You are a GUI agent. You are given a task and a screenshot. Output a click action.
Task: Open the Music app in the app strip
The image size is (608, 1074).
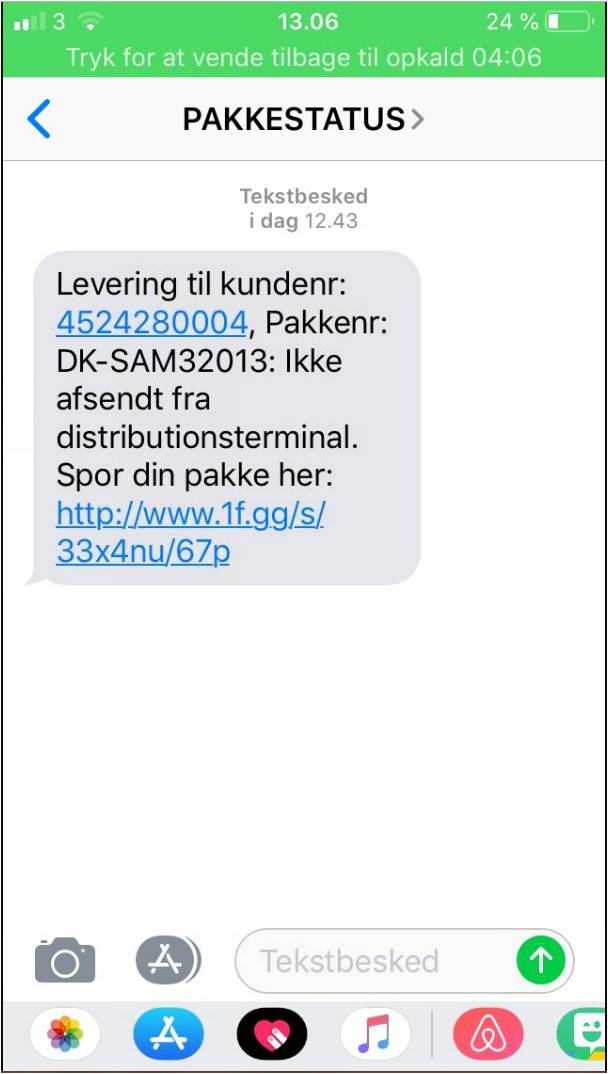[375, 1034]
